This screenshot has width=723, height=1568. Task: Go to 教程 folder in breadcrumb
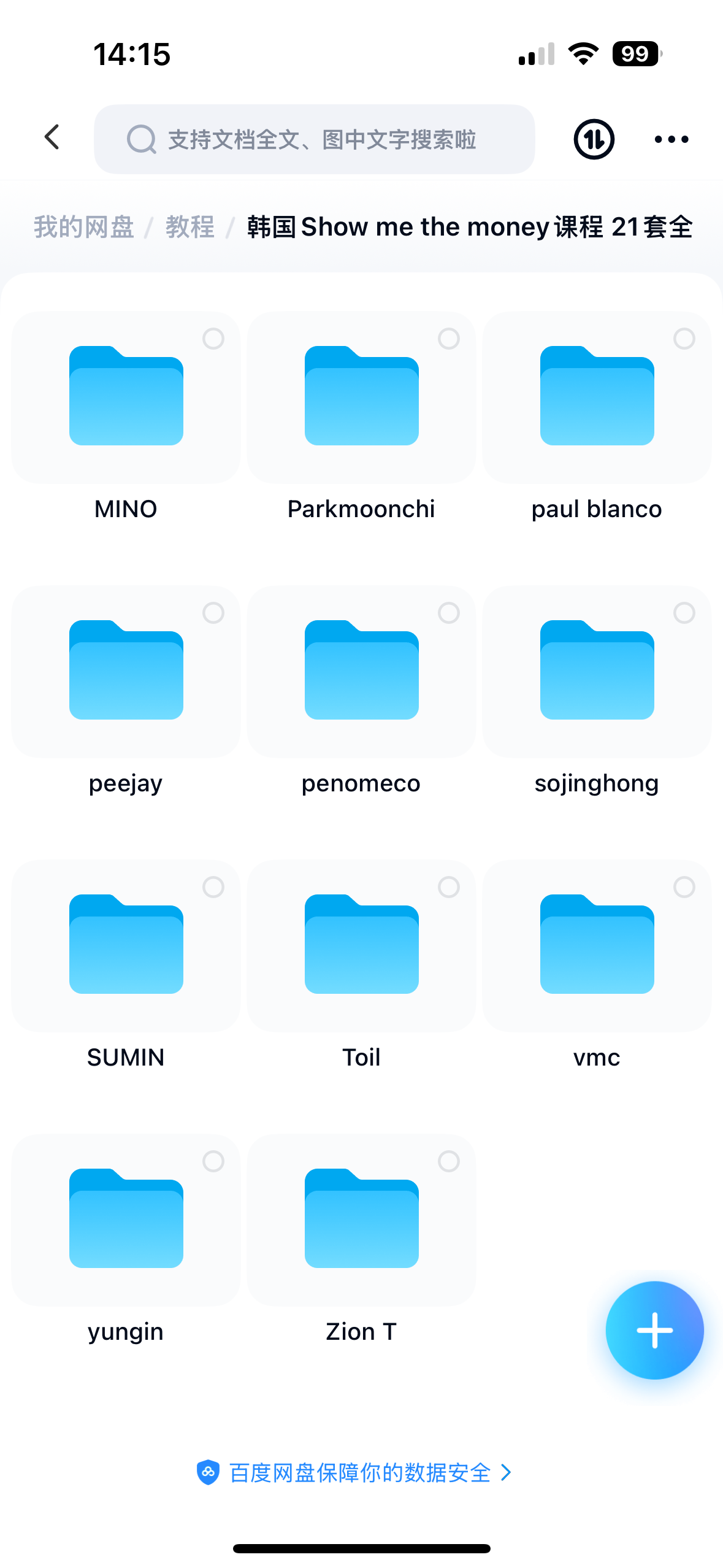(x=189, y=227)
